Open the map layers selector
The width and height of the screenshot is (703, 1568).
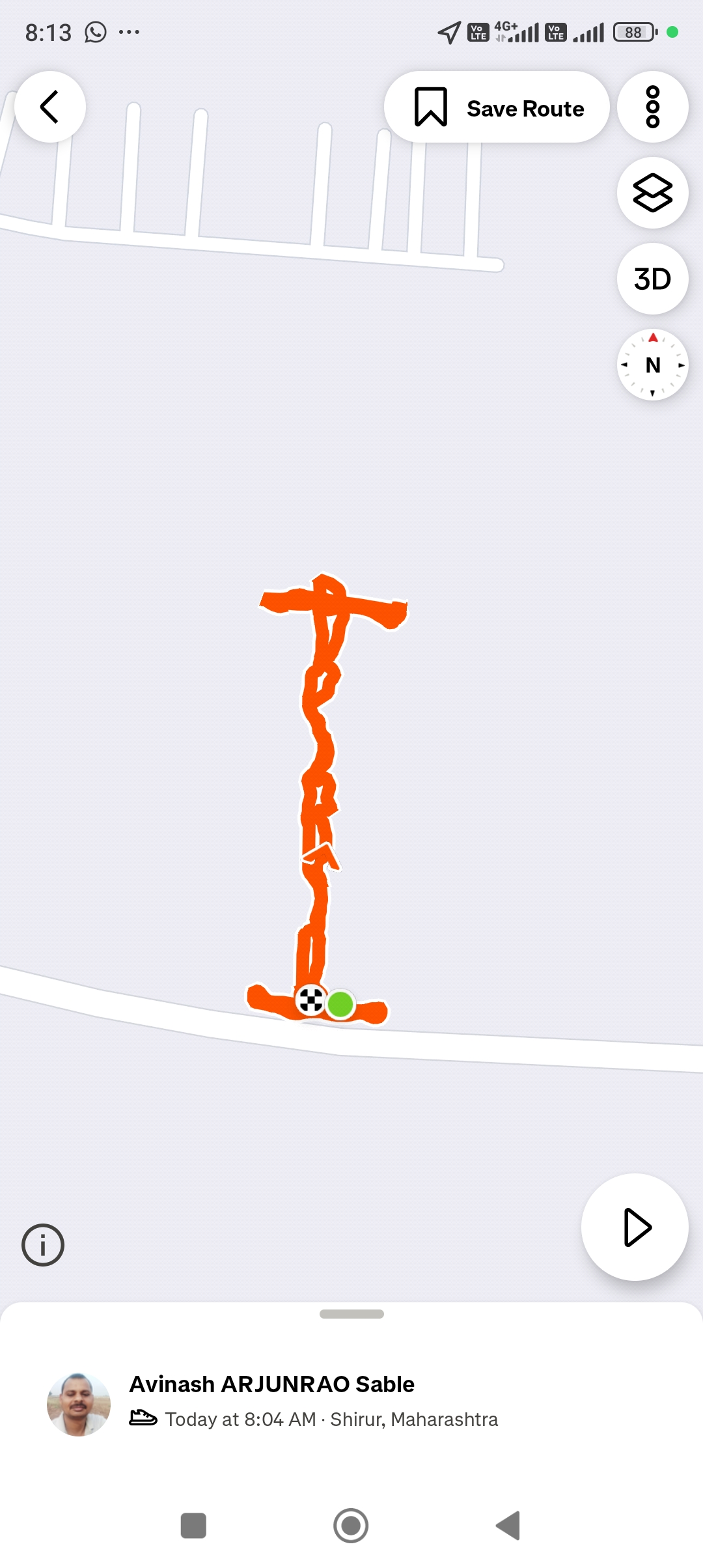[x=652, y=193]
